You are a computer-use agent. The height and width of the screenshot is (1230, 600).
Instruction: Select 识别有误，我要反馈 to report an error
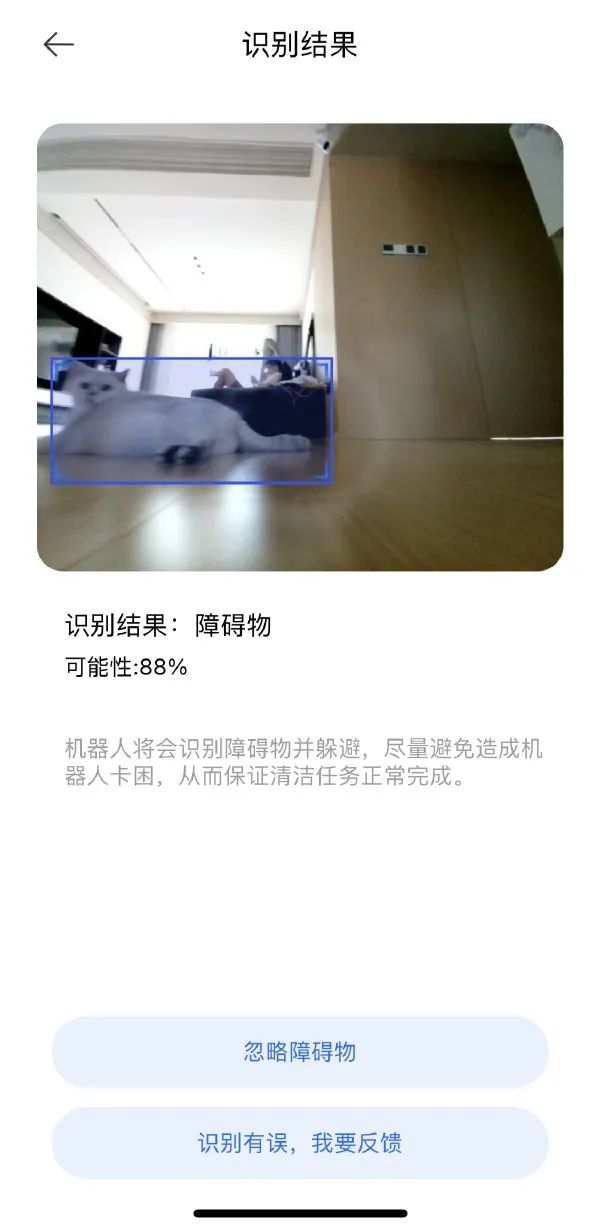coord(300,1143)
